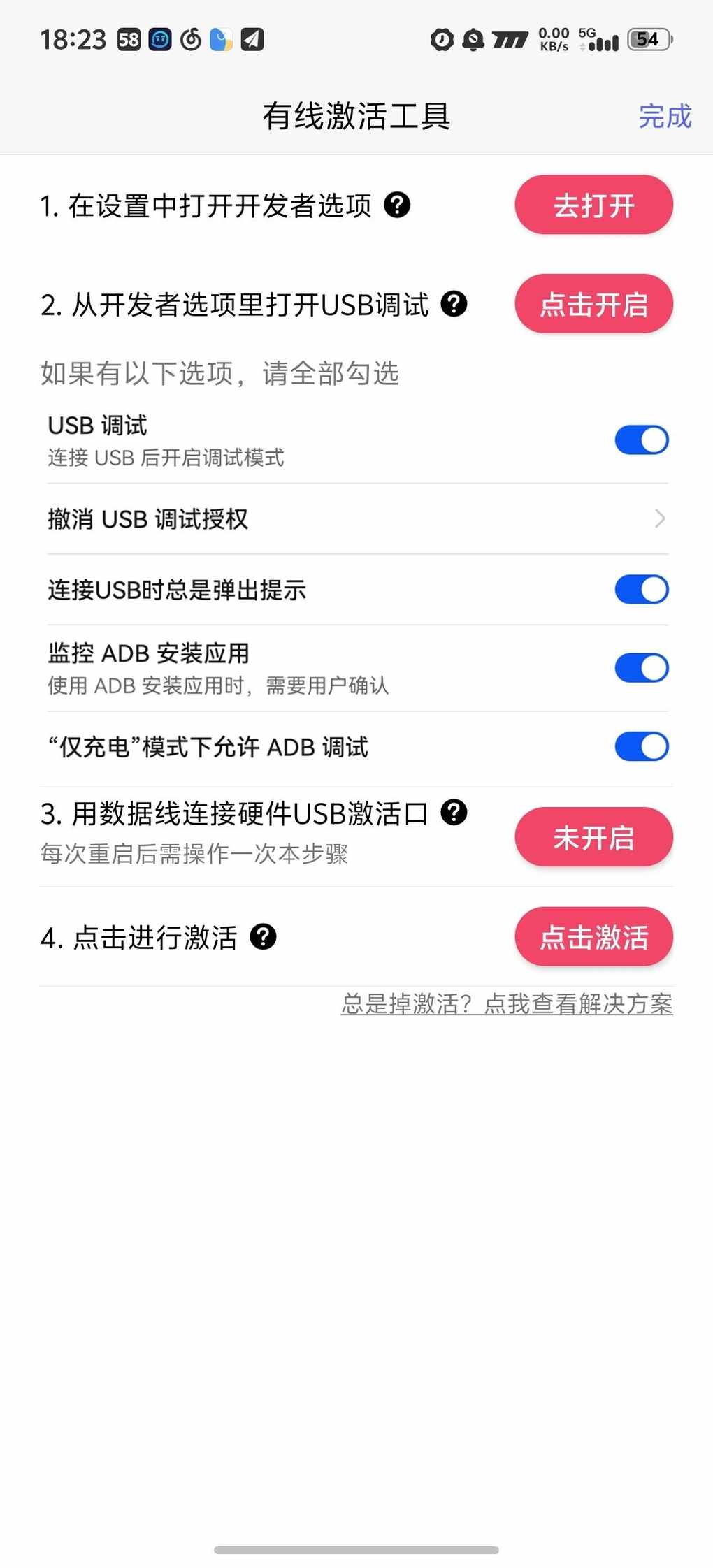Tap 完成 to finish
713x1568 pixels.
[x=665, y=116]
